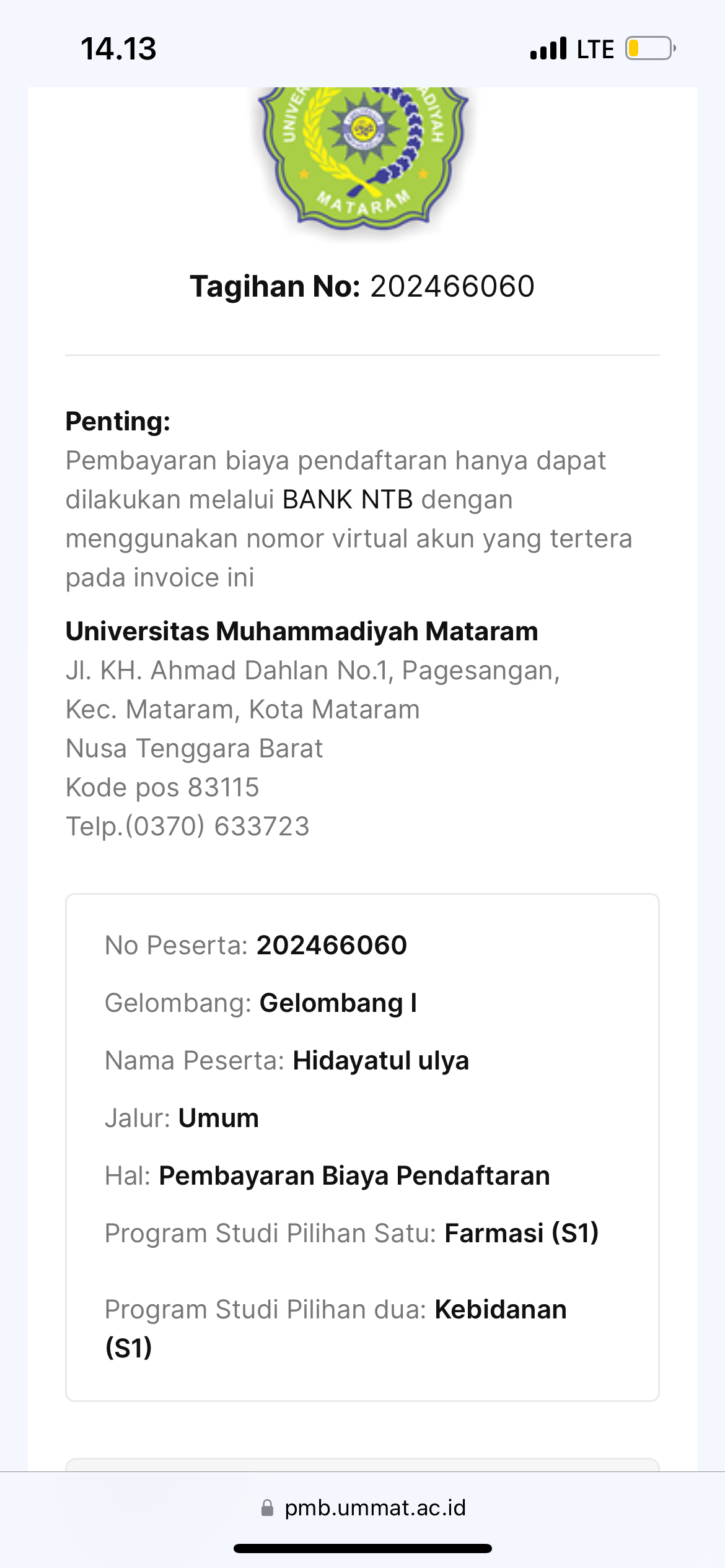Viewport: 725px width, 1568px height.
Task: Tap the pmb.ummat.ac.id address bar
Action: (363, 1508)
